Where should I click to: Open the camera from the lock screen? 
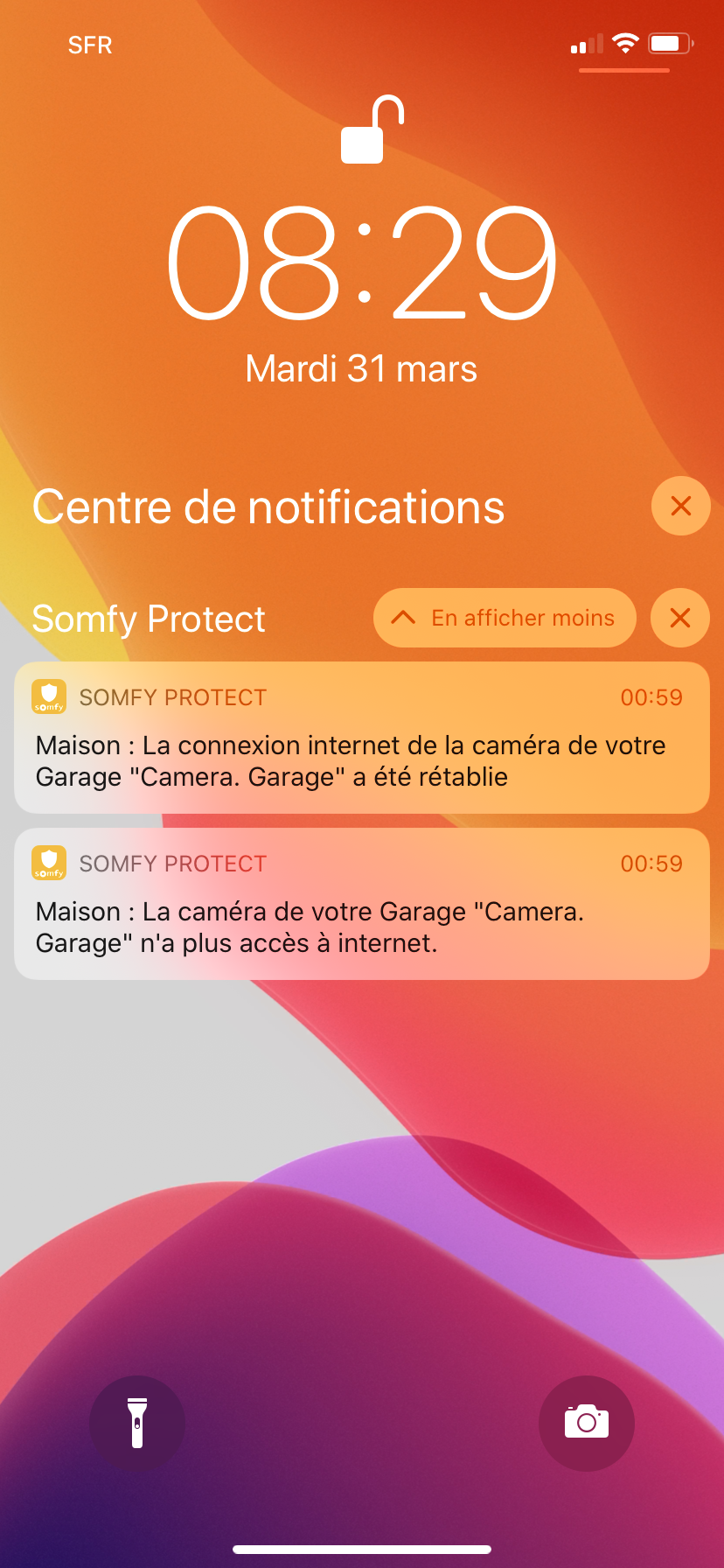point(587,1424)
